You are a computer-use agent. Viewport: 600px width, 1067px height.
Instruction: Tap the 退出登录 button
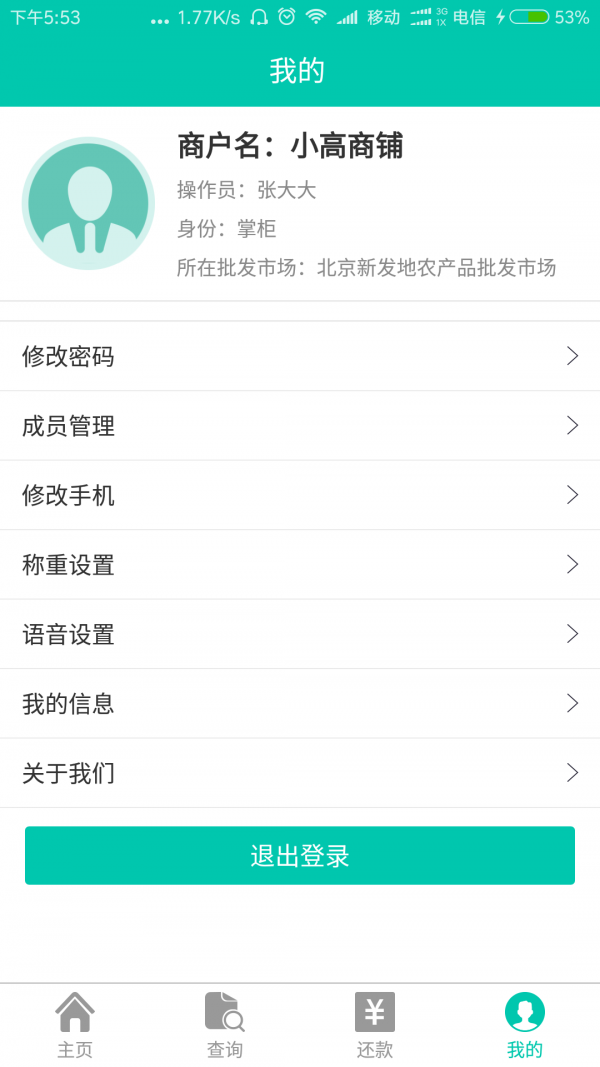(x=300, y=856)
